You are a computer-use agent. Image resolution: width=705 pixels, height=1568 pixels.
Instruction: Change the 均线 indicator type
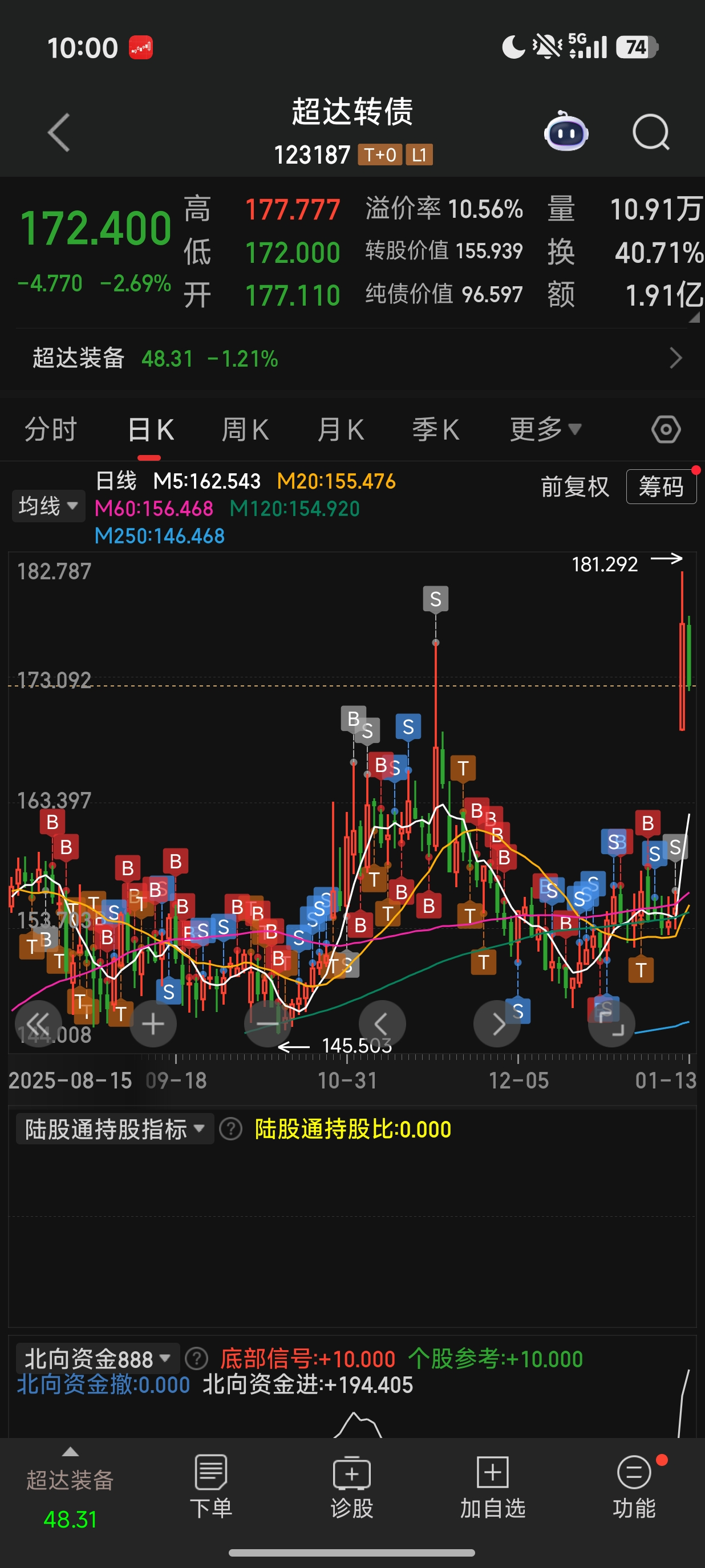[48, 506]
